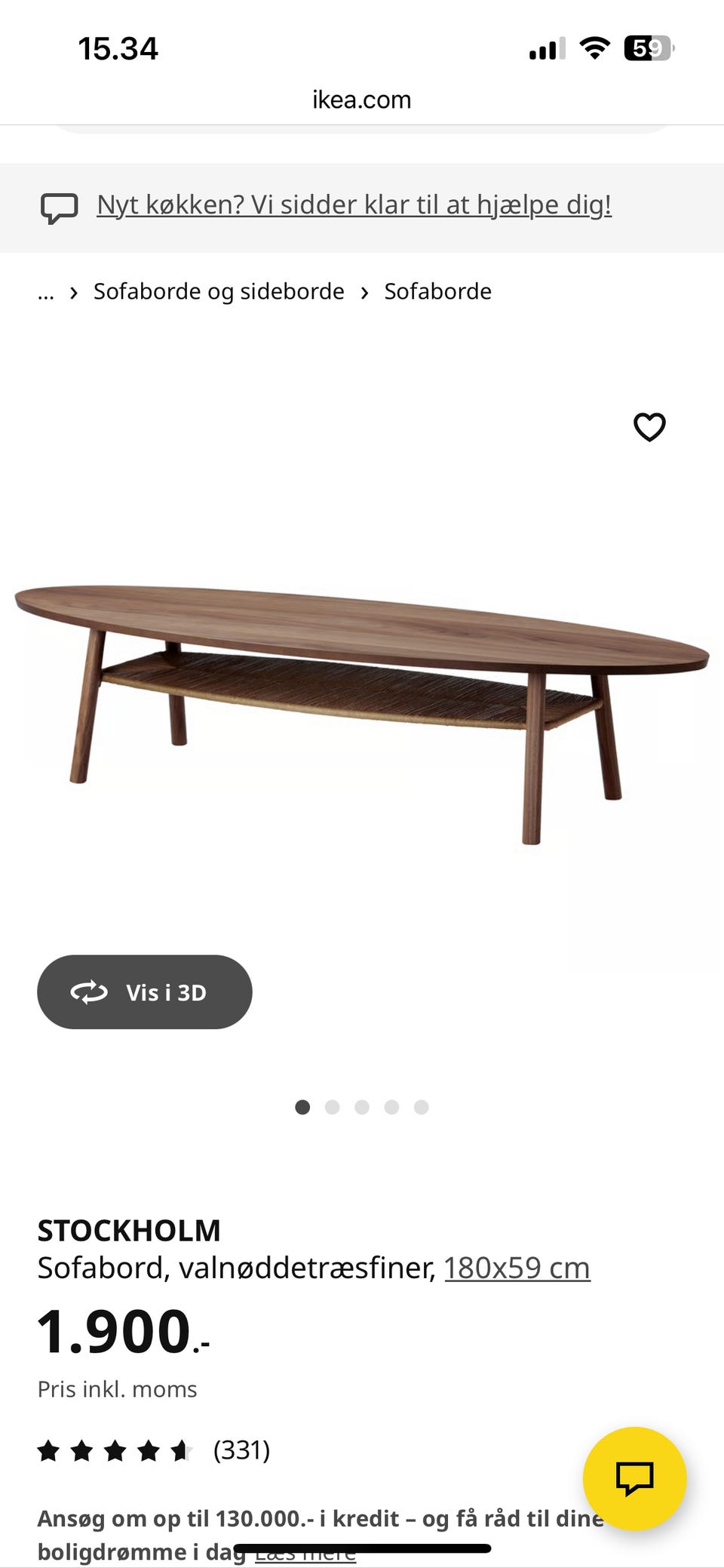The width and height of the screenshot is (724, 1568).
Task: View the table with Vis i 3D
Action: [x=145, y=992]
